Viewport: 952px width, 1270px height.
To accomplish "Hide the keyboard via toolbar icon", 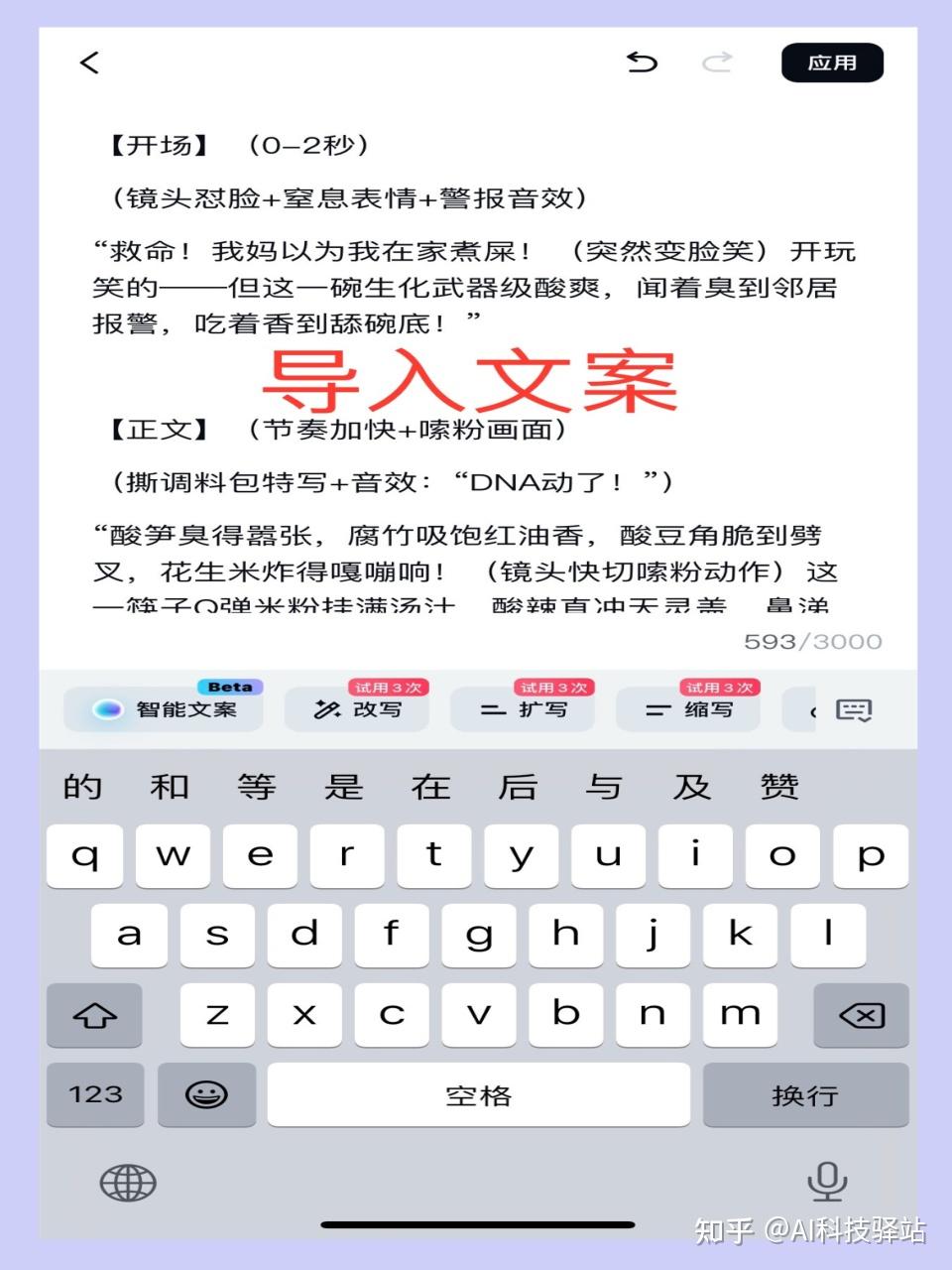I will [x=853, y=709].
